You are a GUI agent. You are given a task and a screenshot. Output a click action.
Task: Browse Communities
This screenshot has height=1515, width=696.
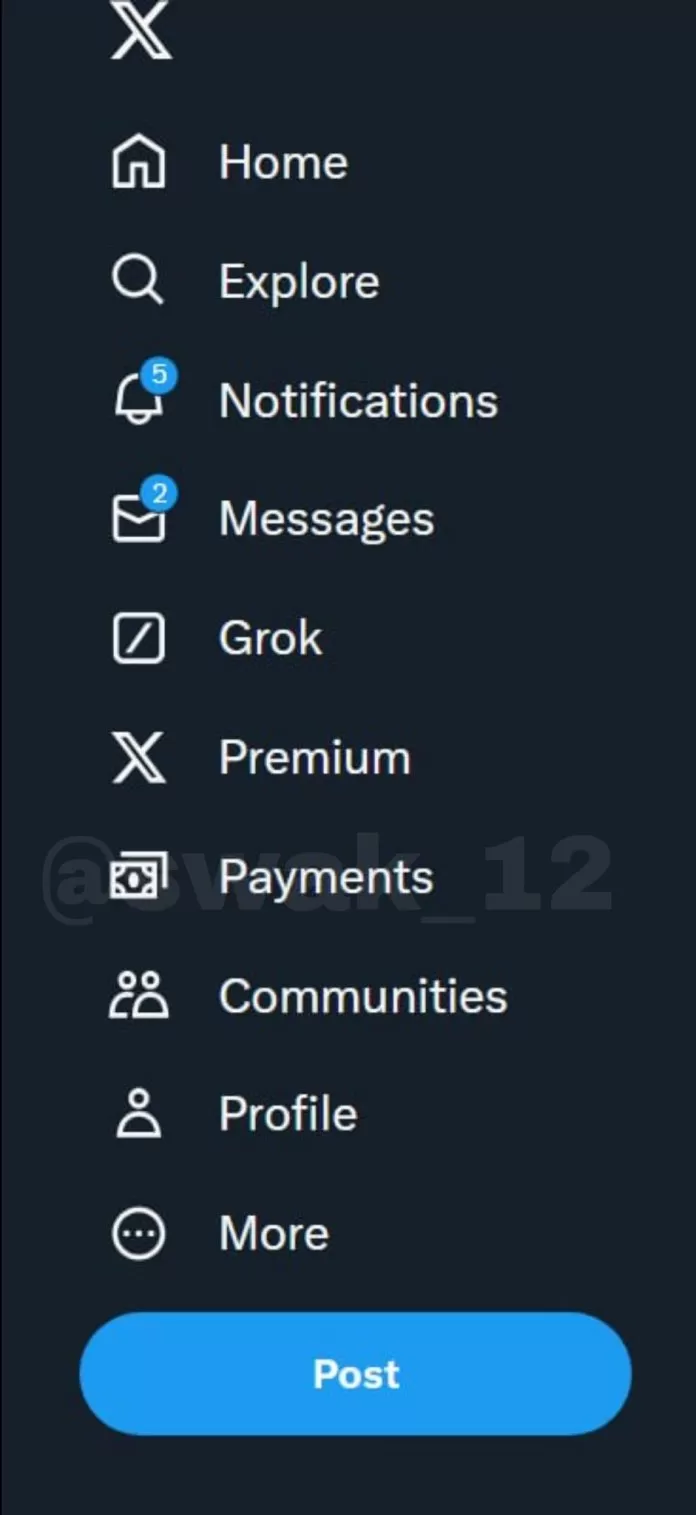[308, 996]
